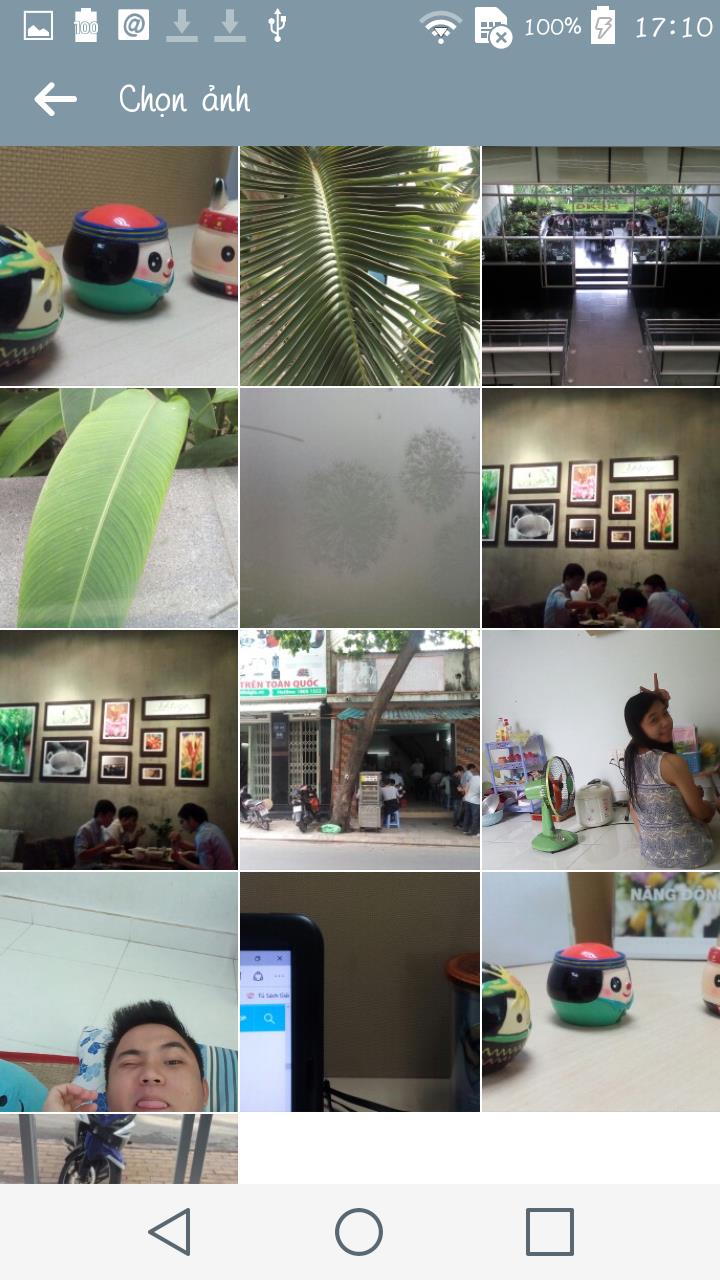Select the foggy gray trees photo
The width and height of the screenshot is (720, 1280).
pos(360,508)
